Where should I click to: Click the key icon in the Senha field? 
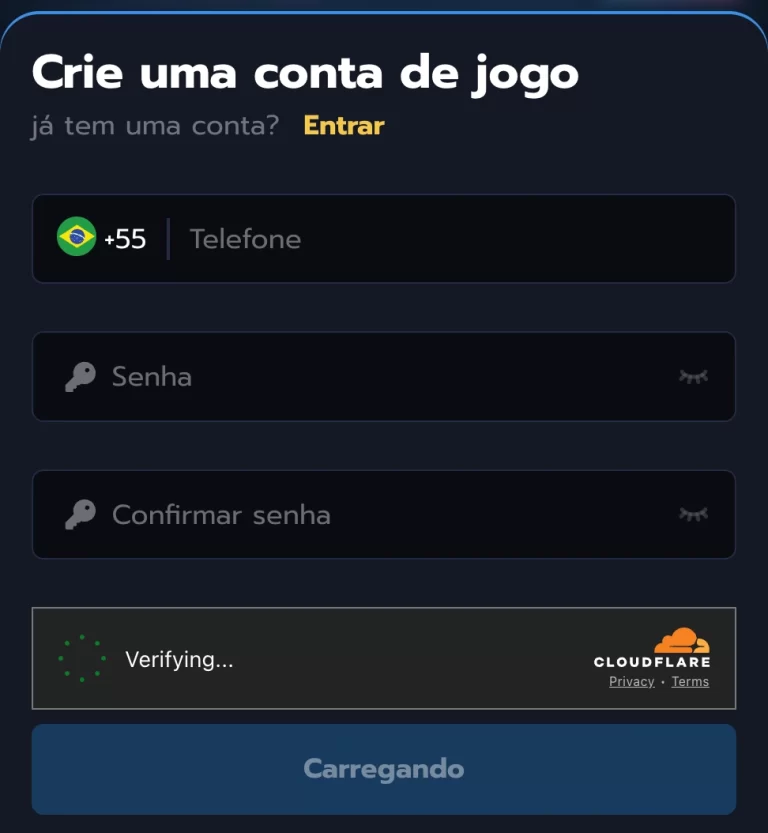point(81,376)
